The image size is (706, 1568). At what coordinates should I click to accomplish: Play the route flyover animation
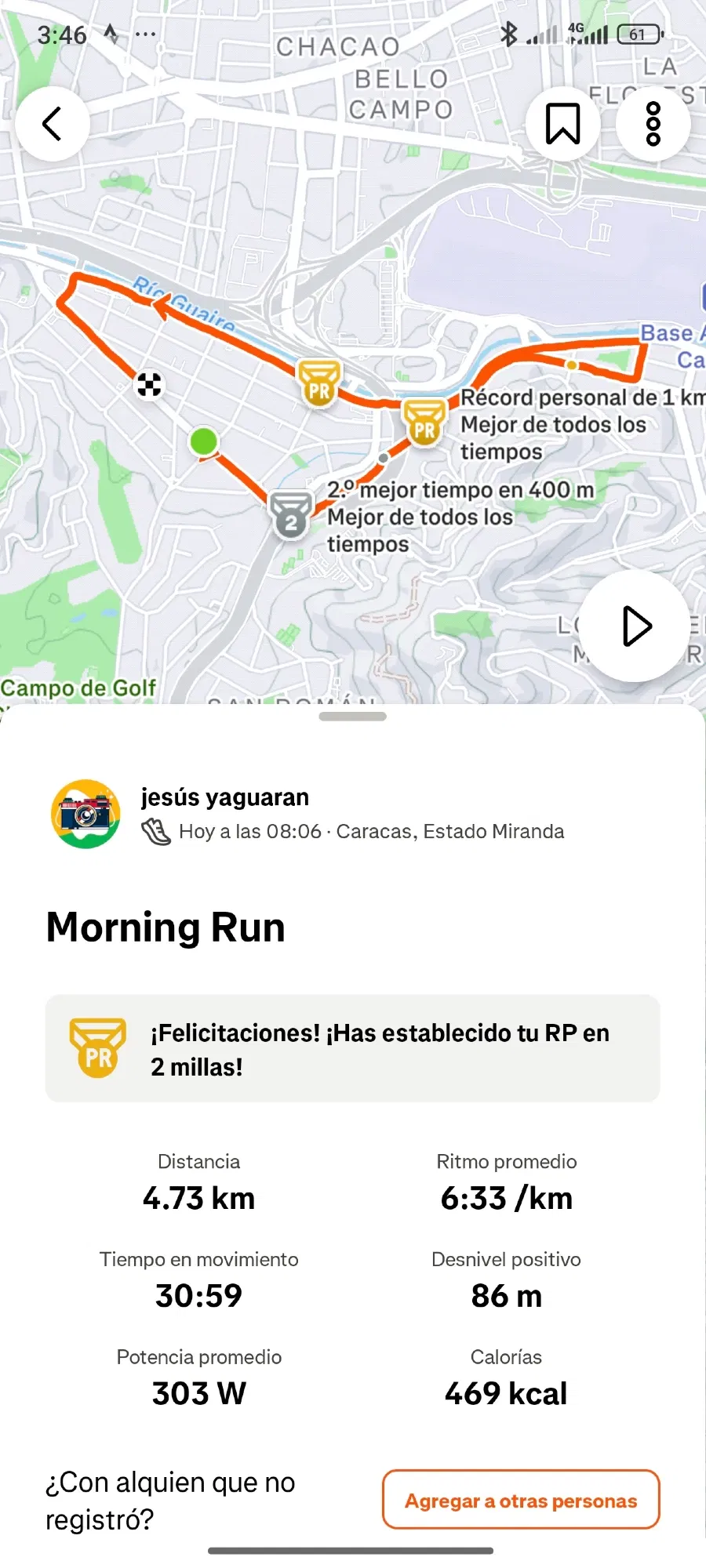pos(635,626)
